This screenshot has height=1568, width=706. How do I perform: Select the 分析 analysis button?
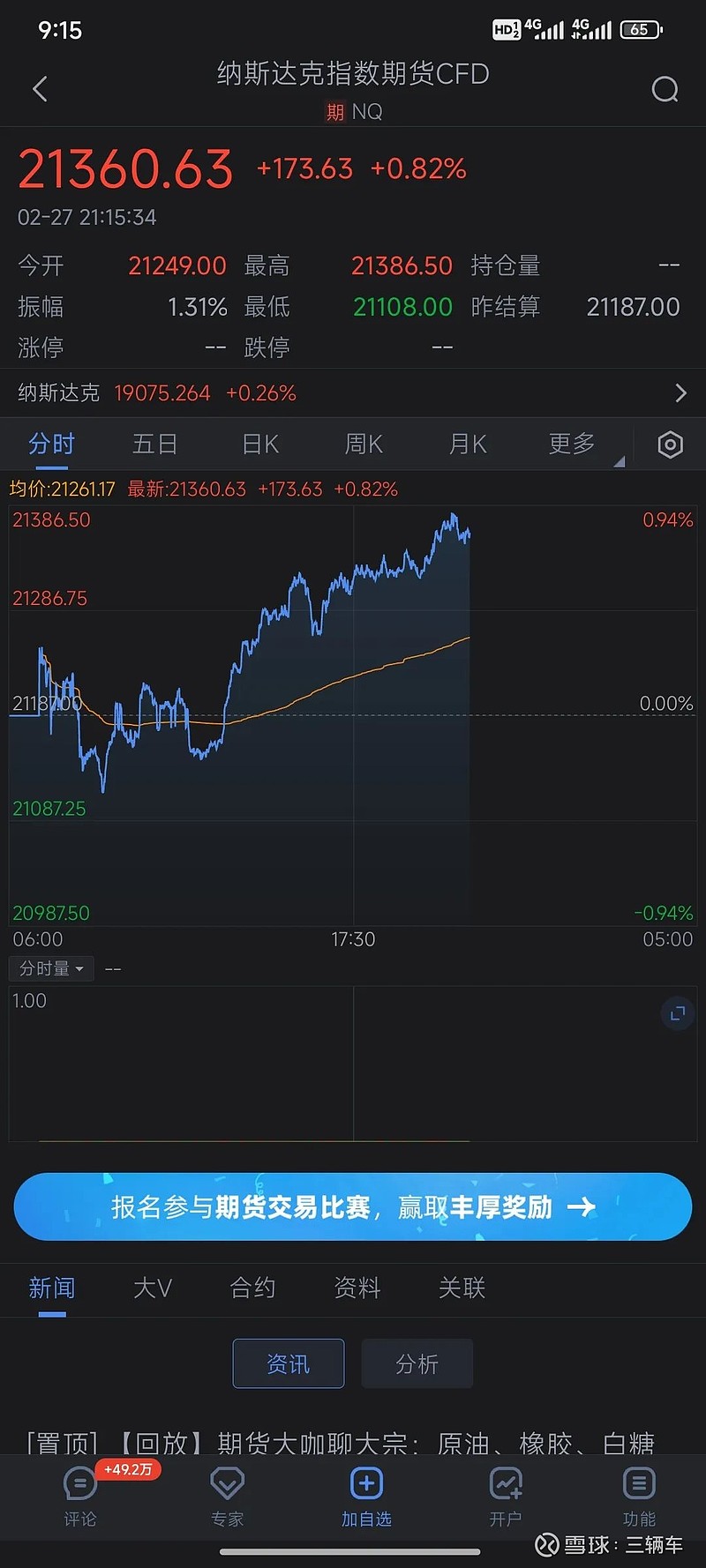(x=417, y=1363)
